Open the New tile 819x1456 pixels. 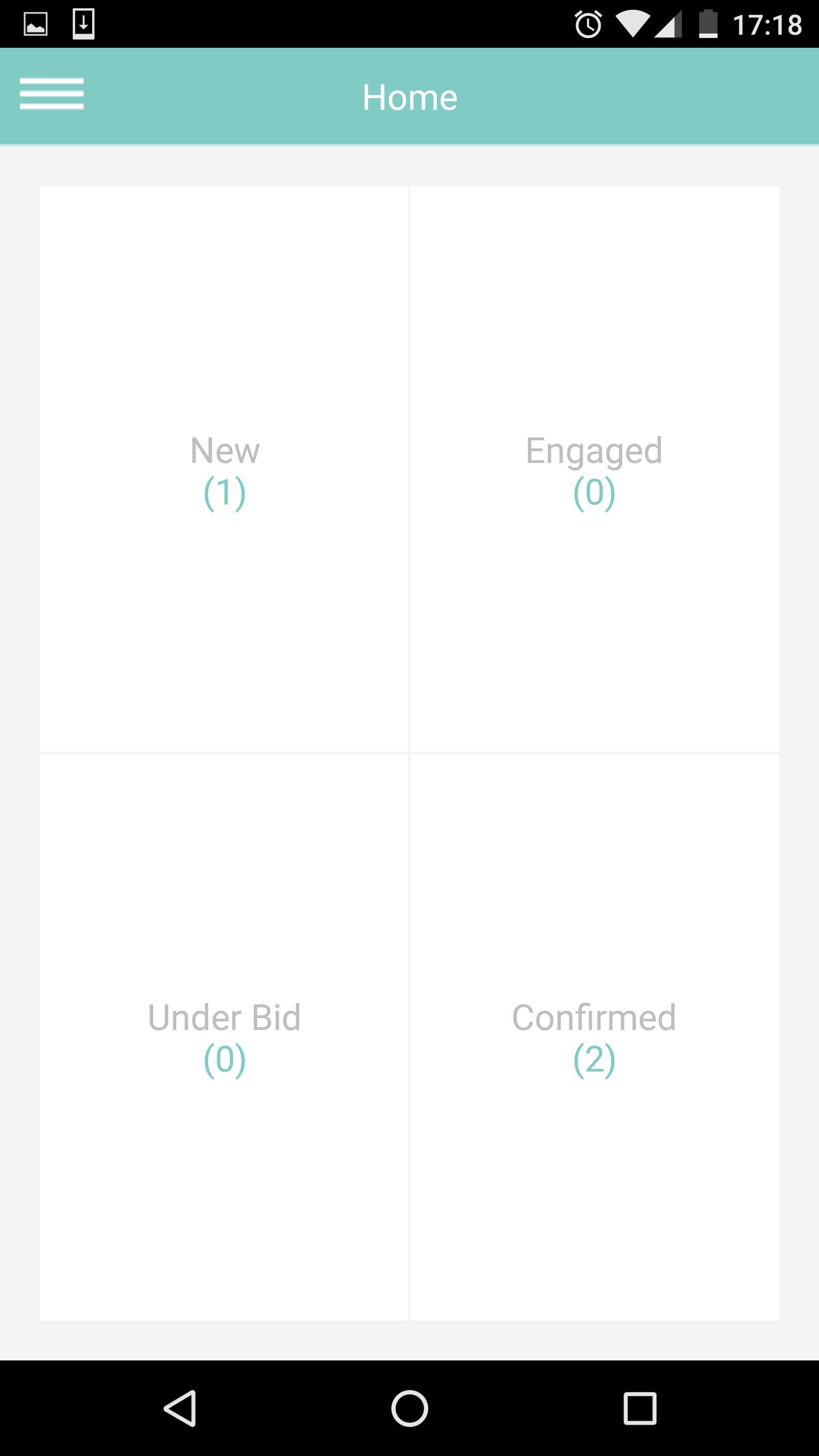coord(224,470)
